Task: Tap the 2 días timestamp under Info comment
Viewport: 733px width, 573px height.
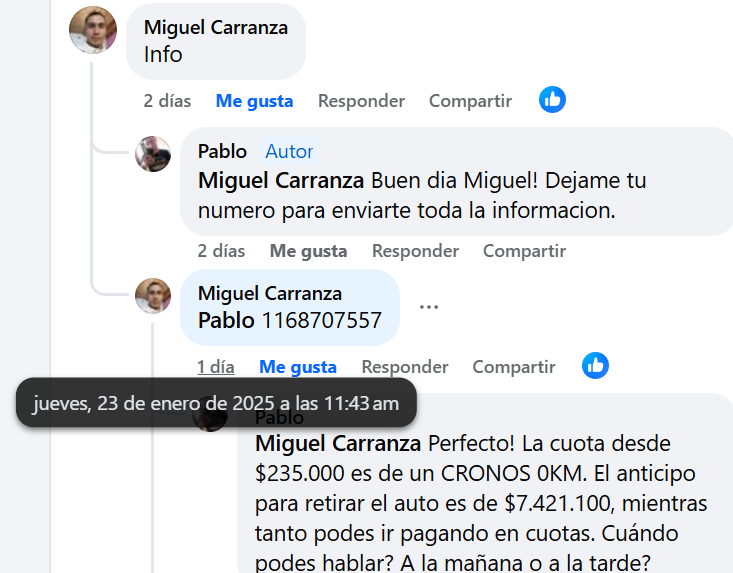Action: tap(167, 101)
